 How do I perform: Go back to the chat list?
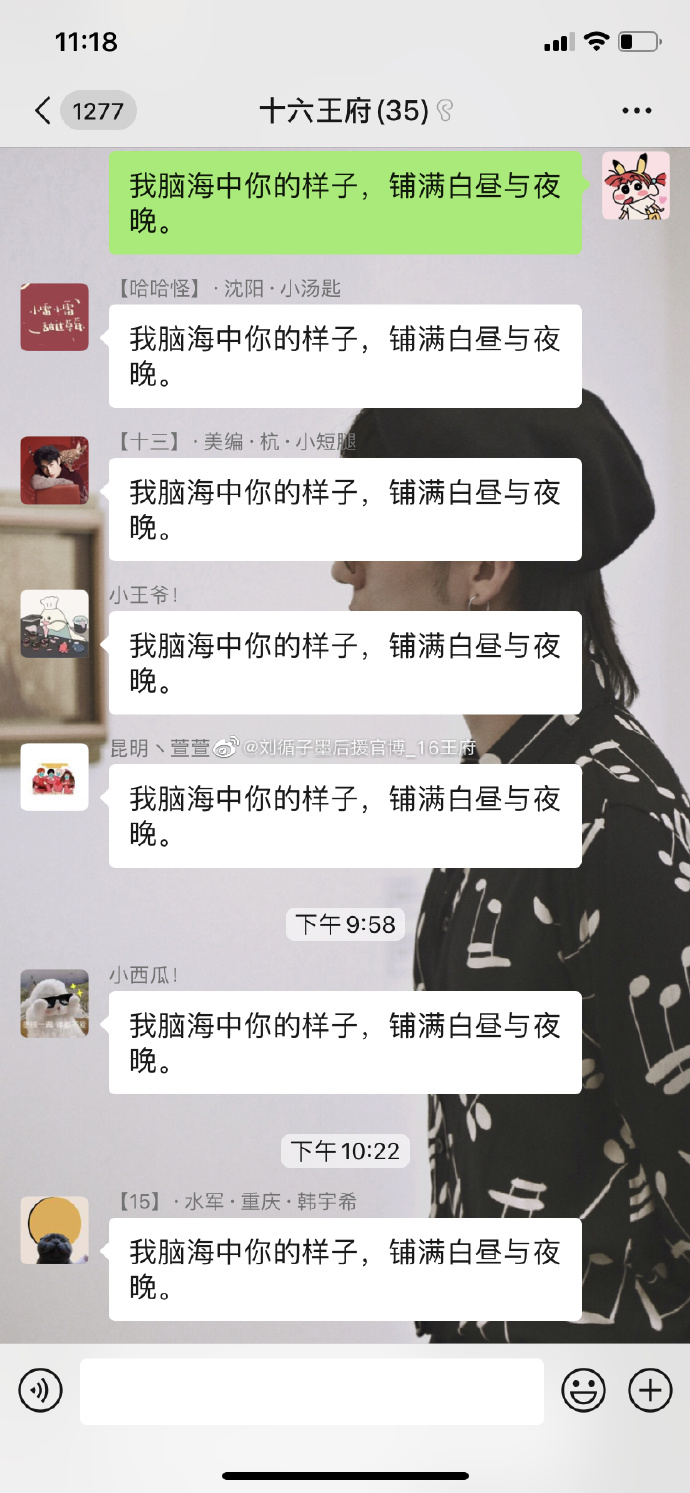click(x=42, y=110)
